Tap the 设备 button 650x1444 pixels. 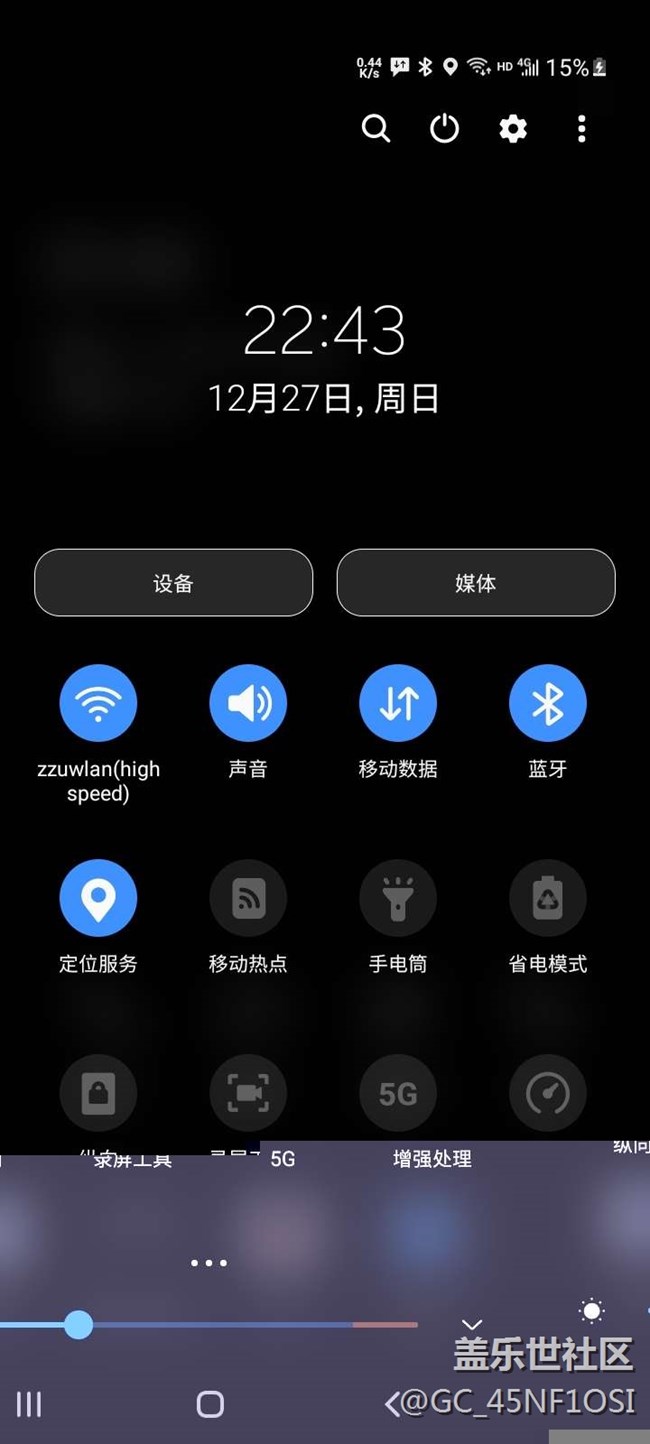pos(174,582)
